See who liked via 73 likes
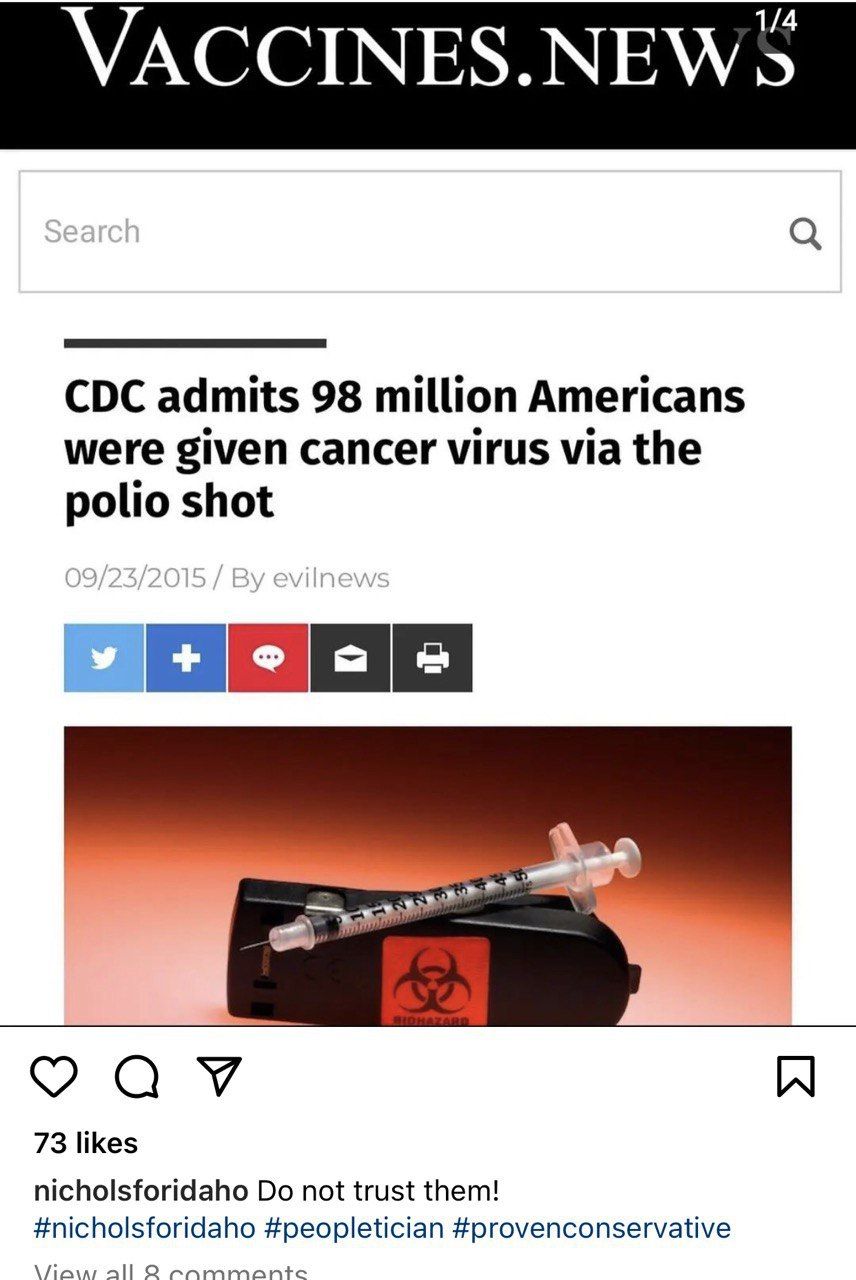Viewport: 856px width, 1280px height. click(86, 1143)
